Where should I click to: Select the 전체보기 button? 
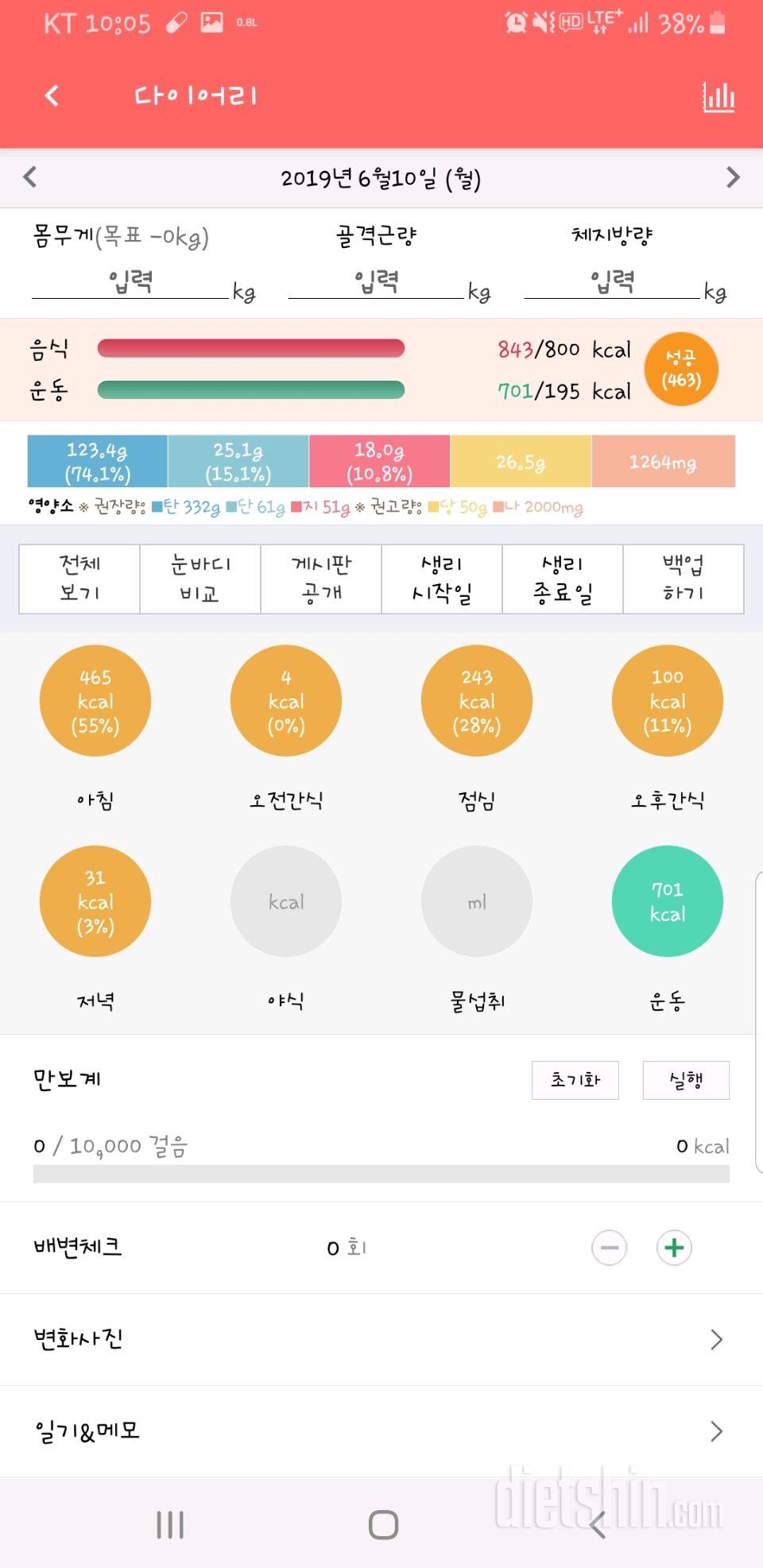click(x=79, y=579)
